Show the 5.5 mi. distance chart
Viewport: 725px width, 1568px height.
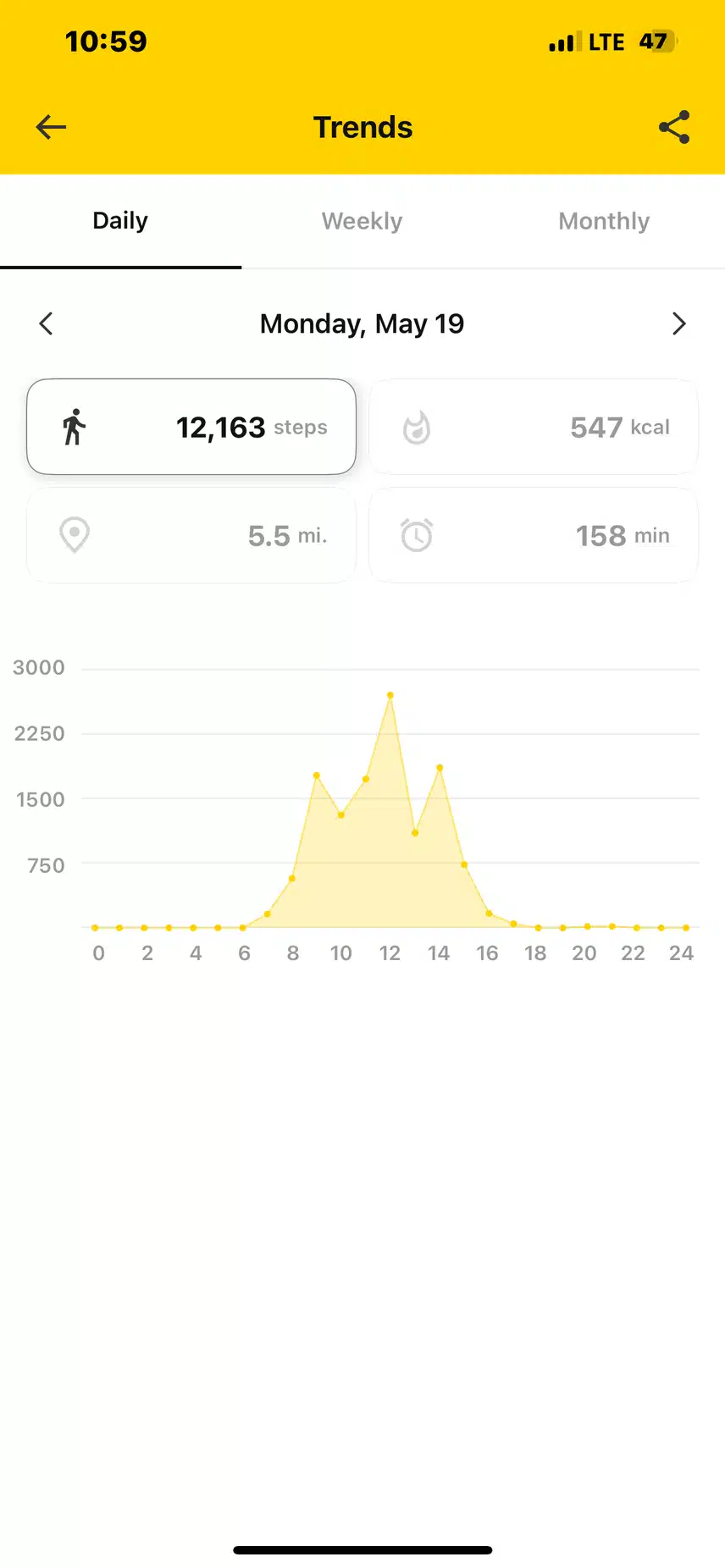191,535
